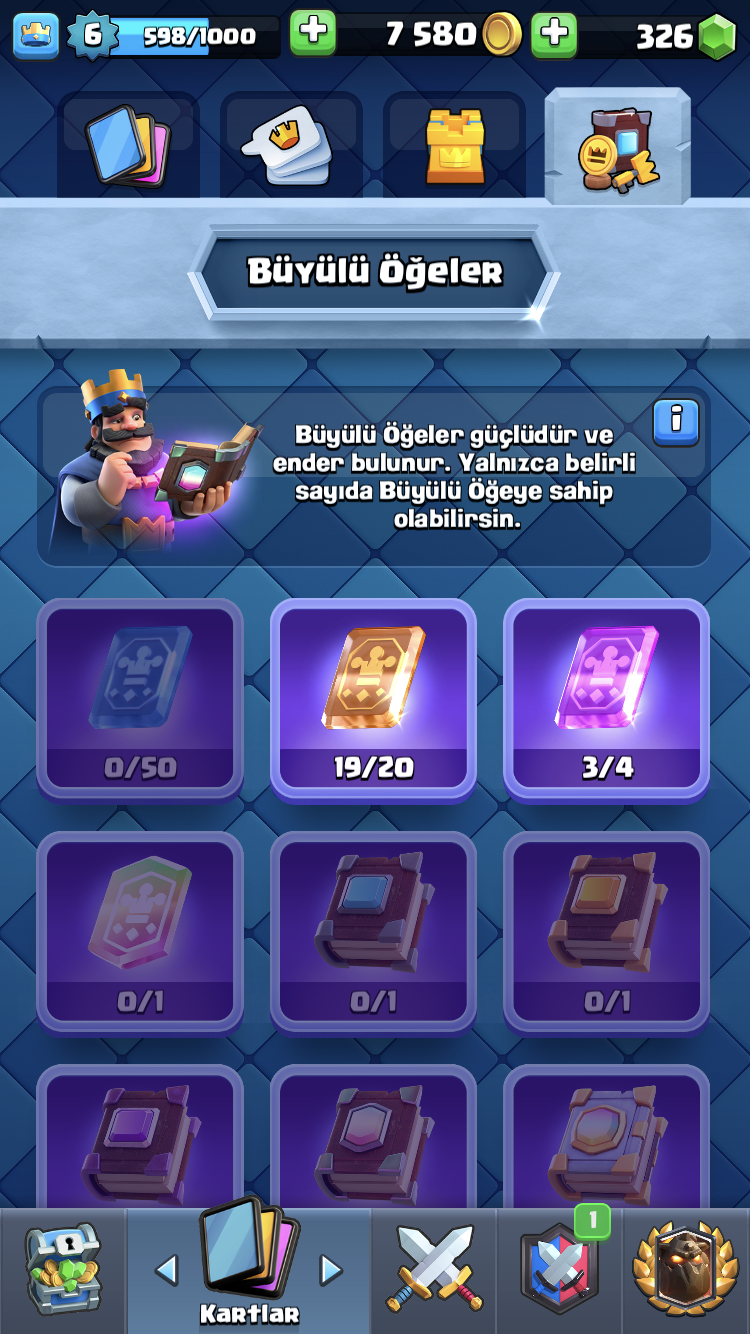This screenshot has width=750, height=1334.
Task: Open the clan shield tab with badge 1
Action: [559, 1270]
